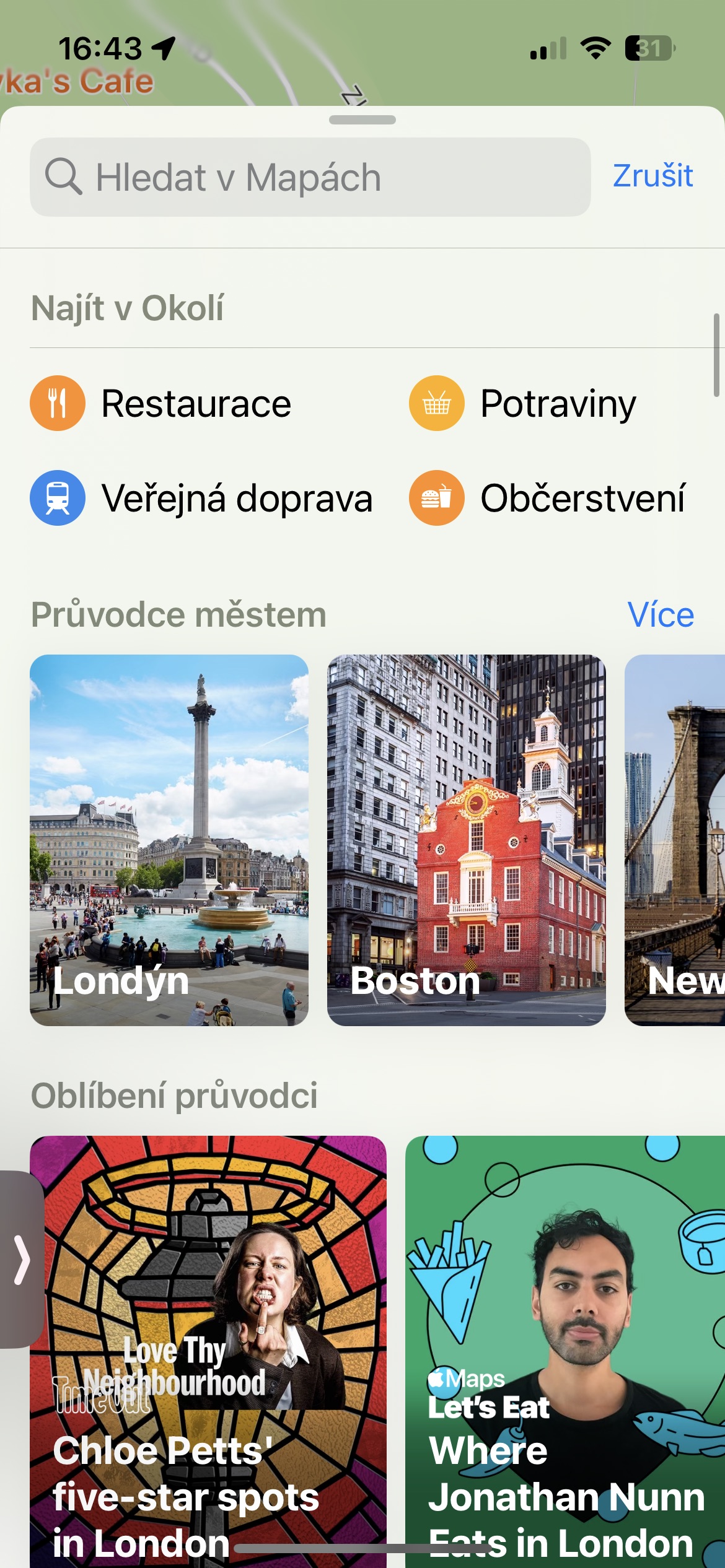Tap the side arrow handle

click(21, 1258)
